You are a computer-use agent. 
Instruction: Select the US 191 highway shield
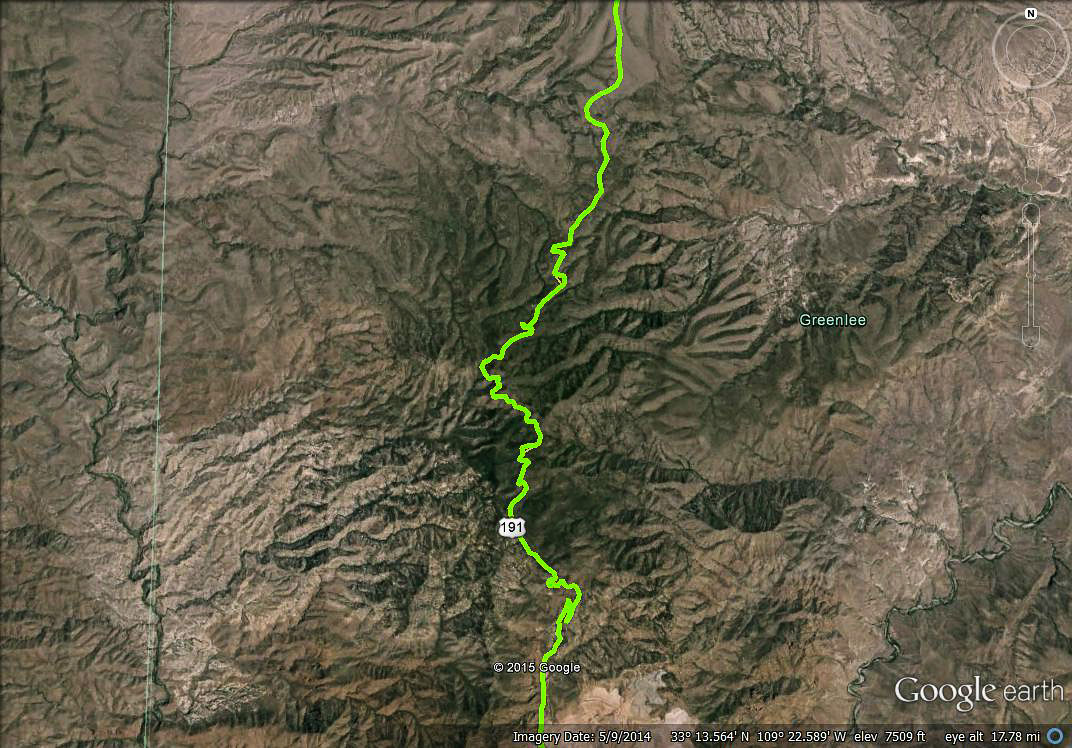click(509, 526)
